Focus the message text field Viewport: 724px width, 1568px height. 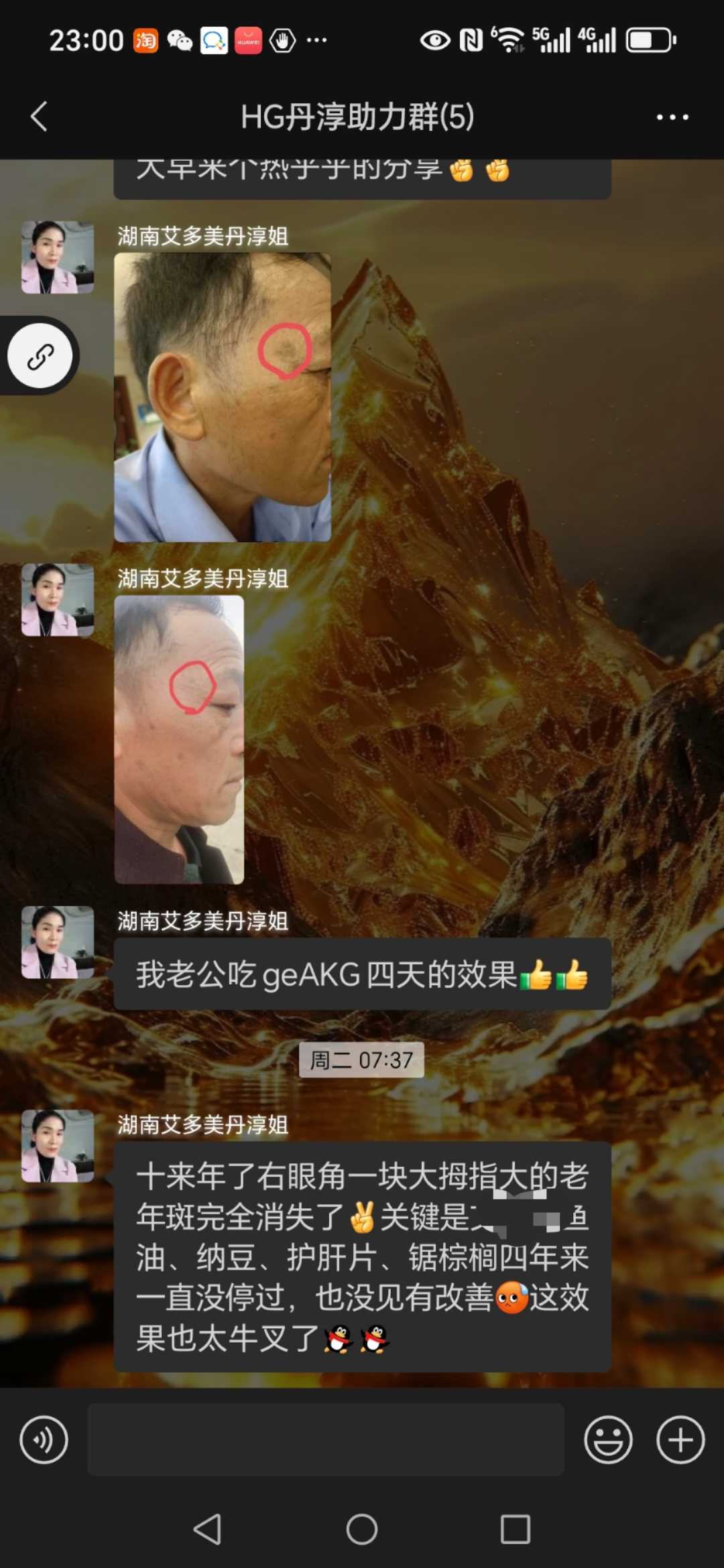pos(326,1439)
